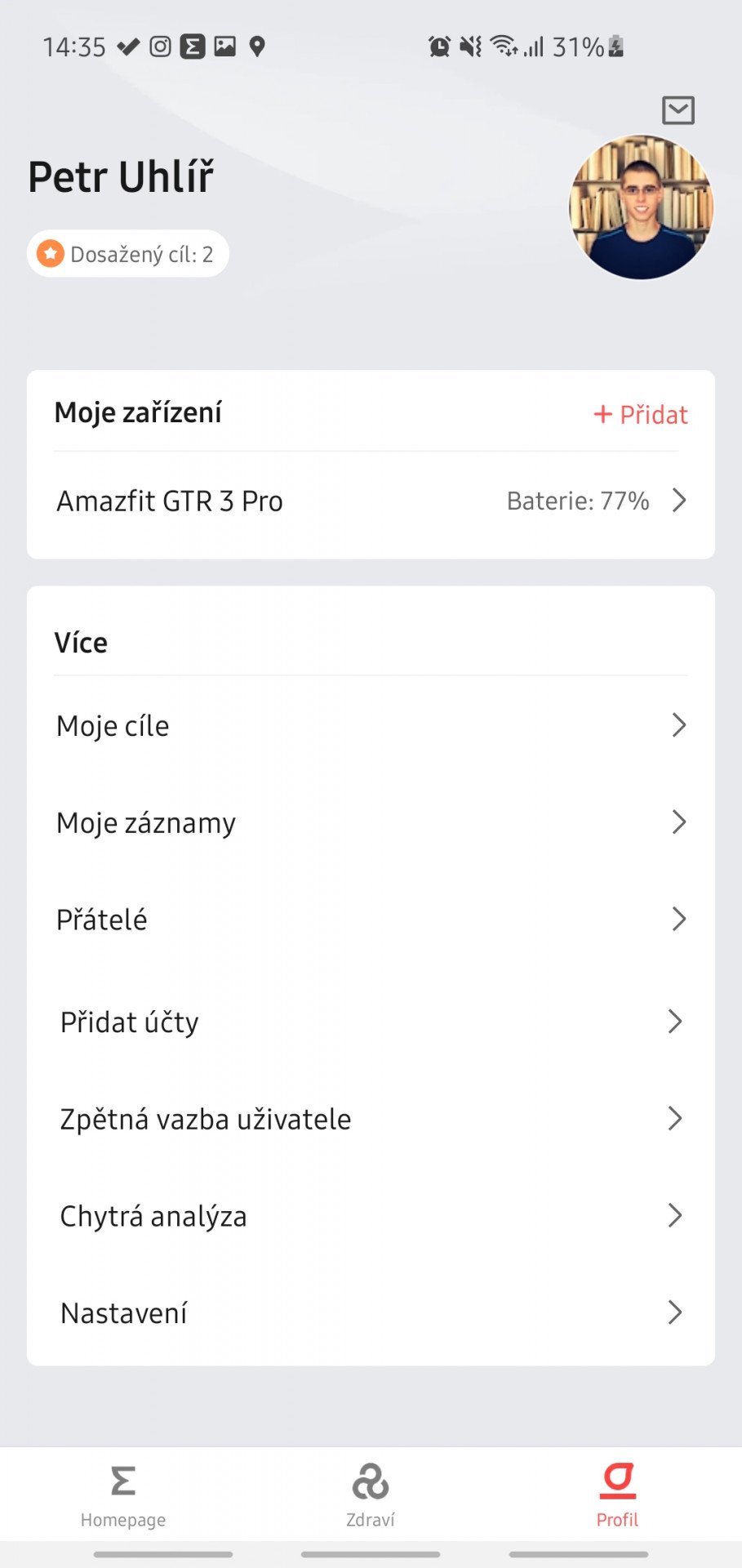Tap the Dosažený cíl: 2 badge
Screen dimensions: 742x1568
128,254
